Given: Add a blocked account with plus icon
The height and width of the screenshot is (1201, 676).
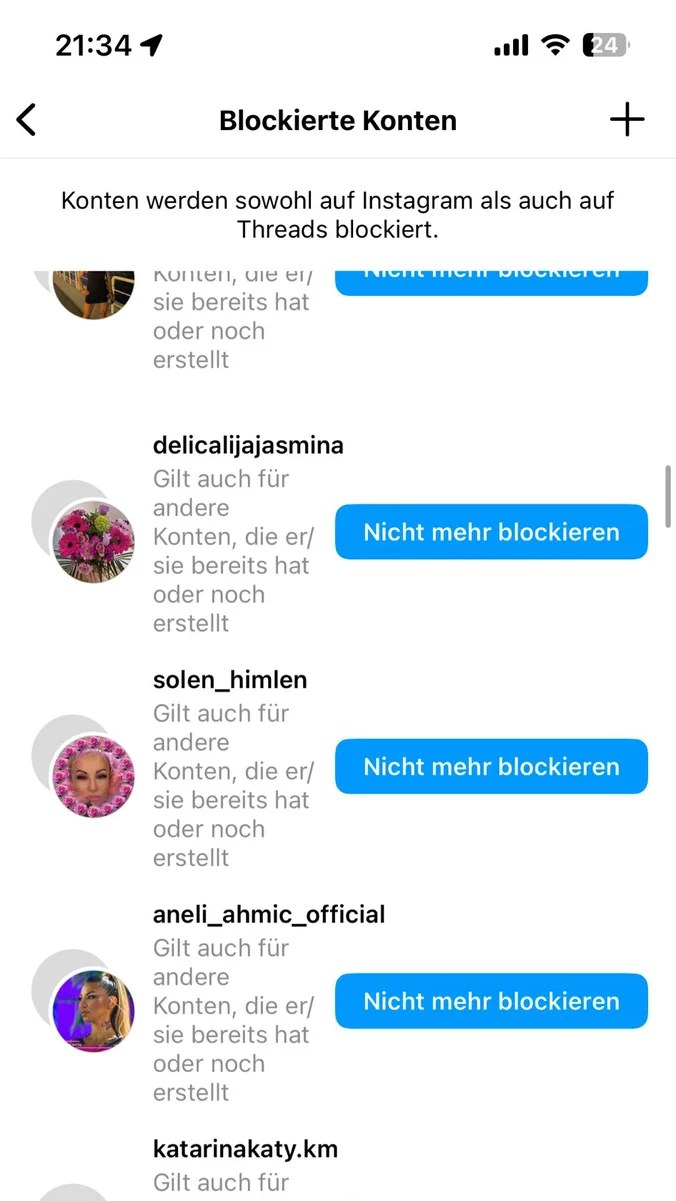Looking at the screenshot, I should coord(627,120).
